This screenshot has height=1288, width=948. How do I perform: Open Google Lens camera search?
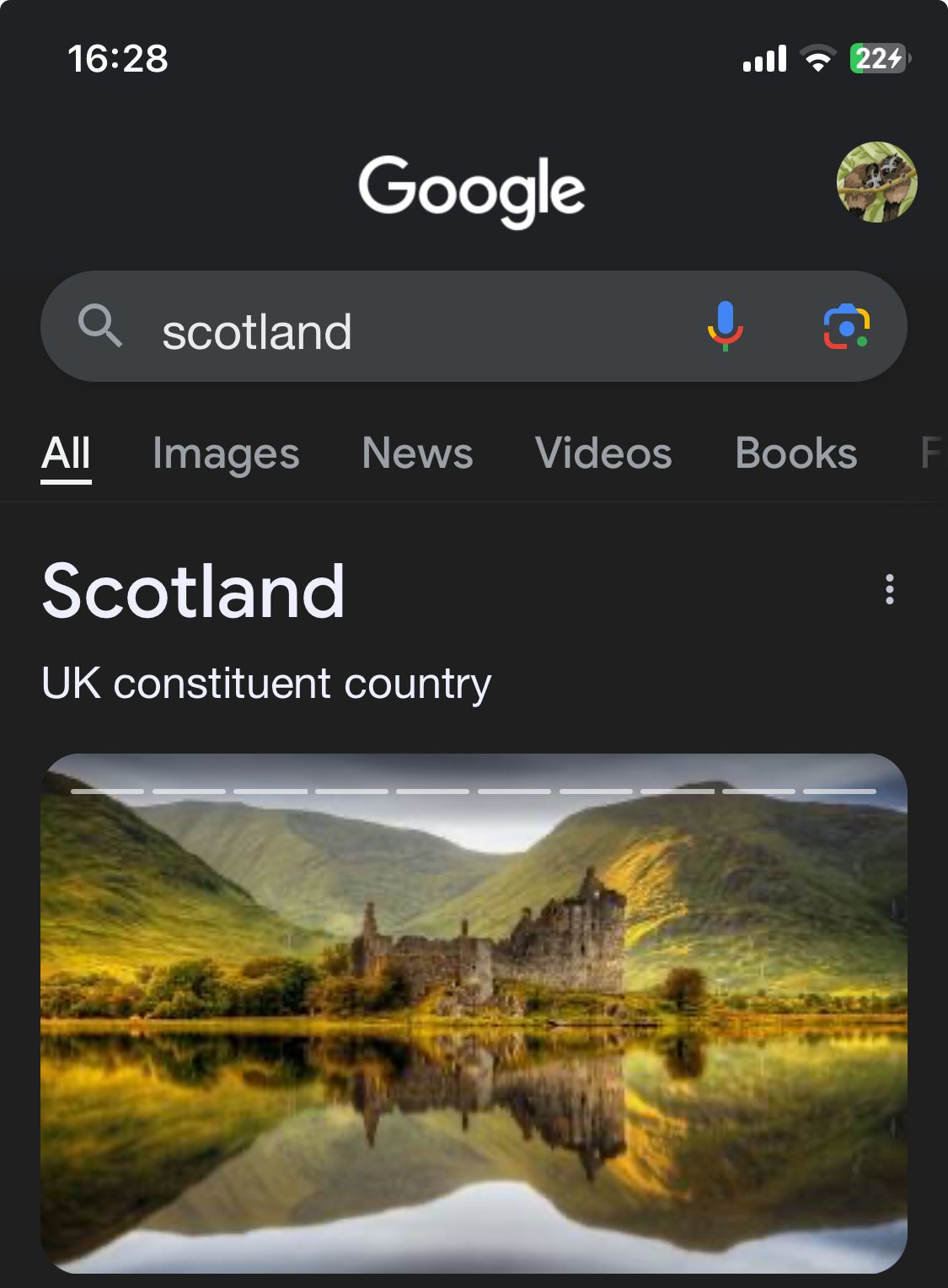[x=846, y=327]
